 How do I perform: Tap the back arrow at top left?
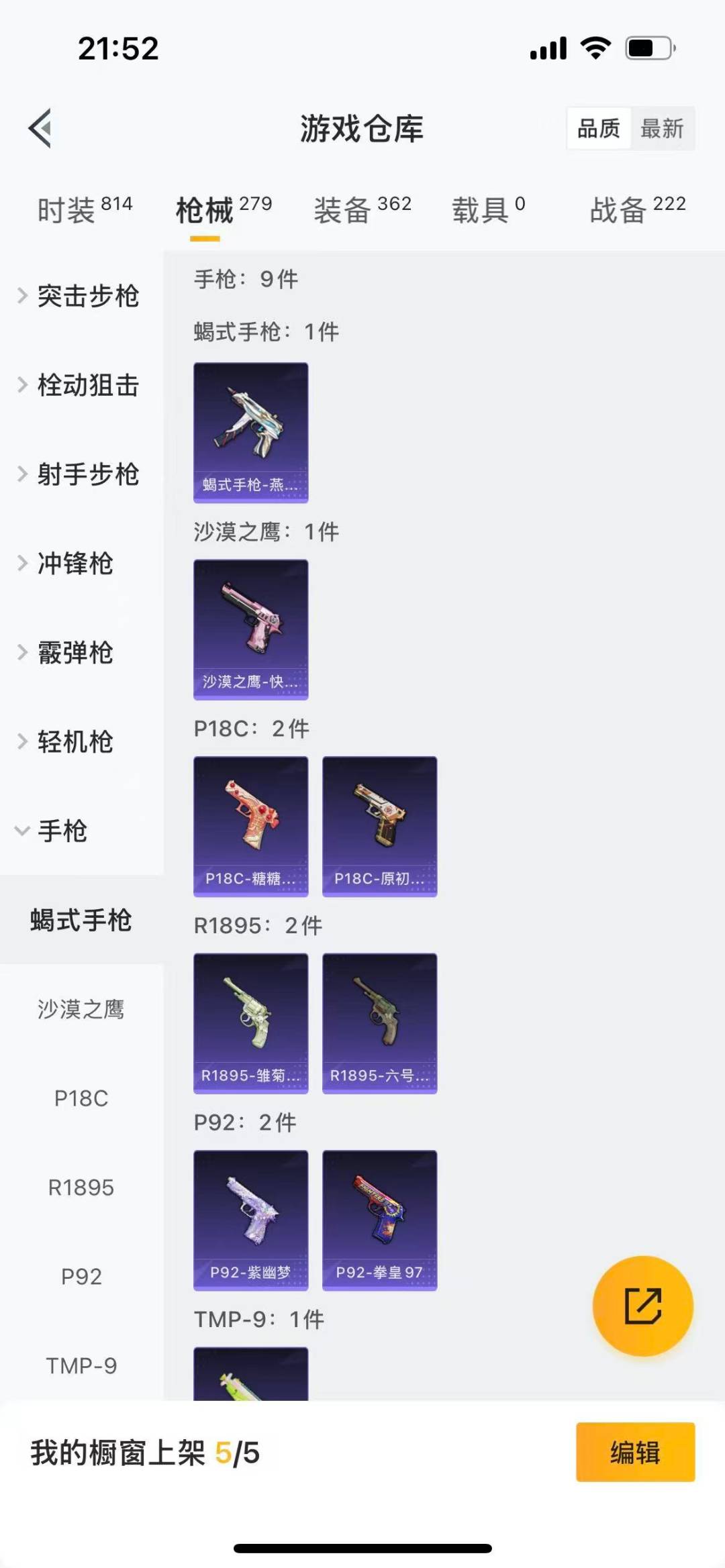pos(40,129)
